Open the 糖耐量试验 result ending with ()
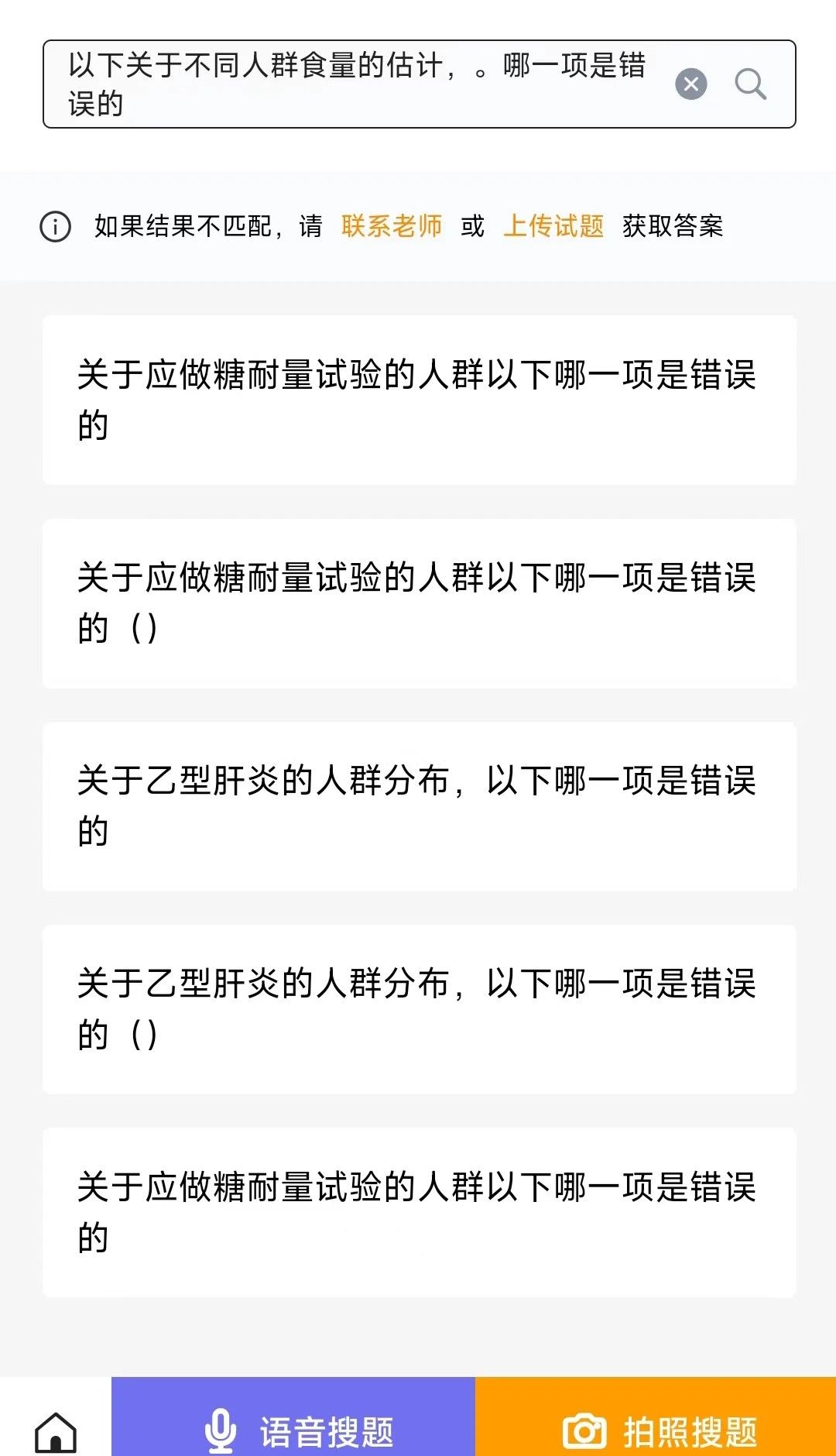The height and width of the screenshot is (1456, 836). (x=419, y=603)
